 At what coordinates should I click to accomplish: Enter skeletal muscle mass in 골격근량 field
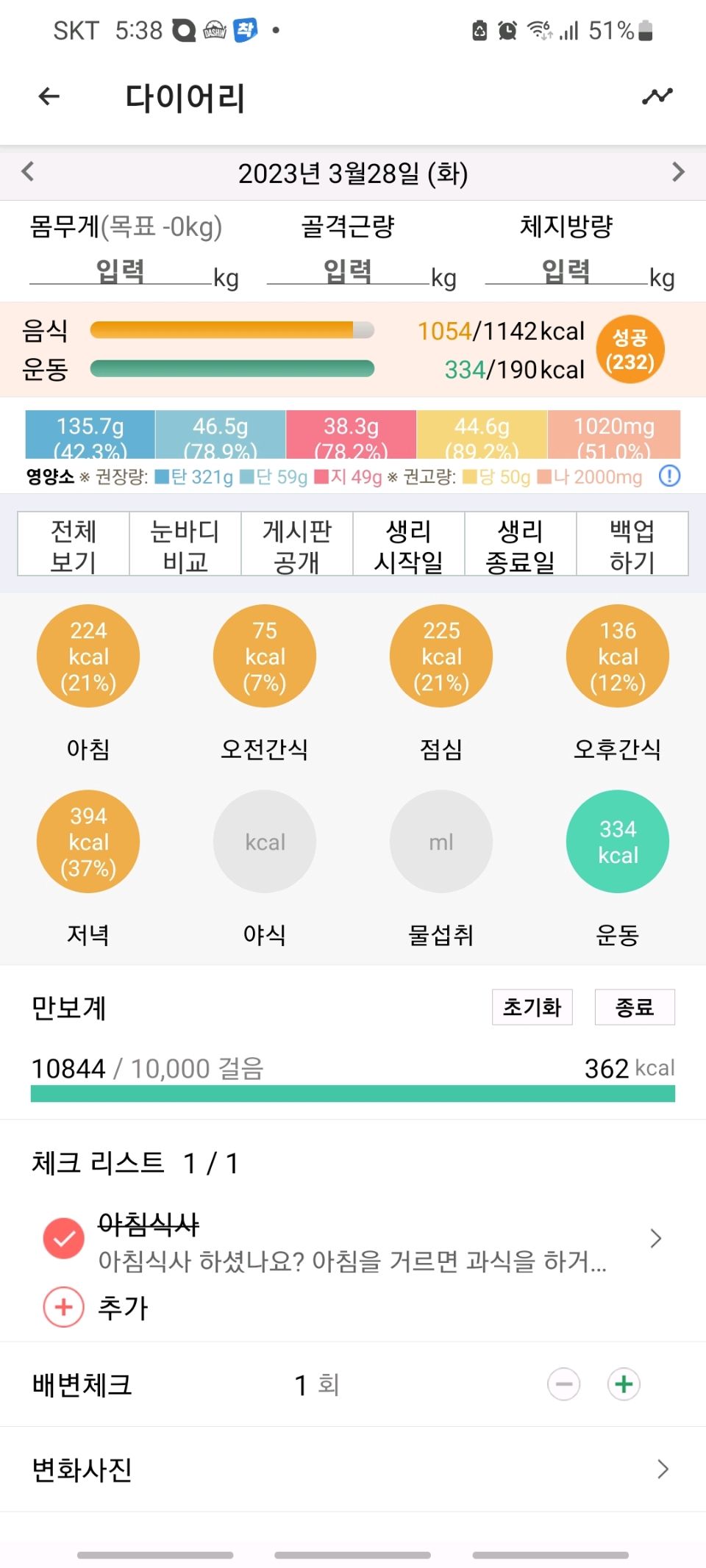point(348,271)
